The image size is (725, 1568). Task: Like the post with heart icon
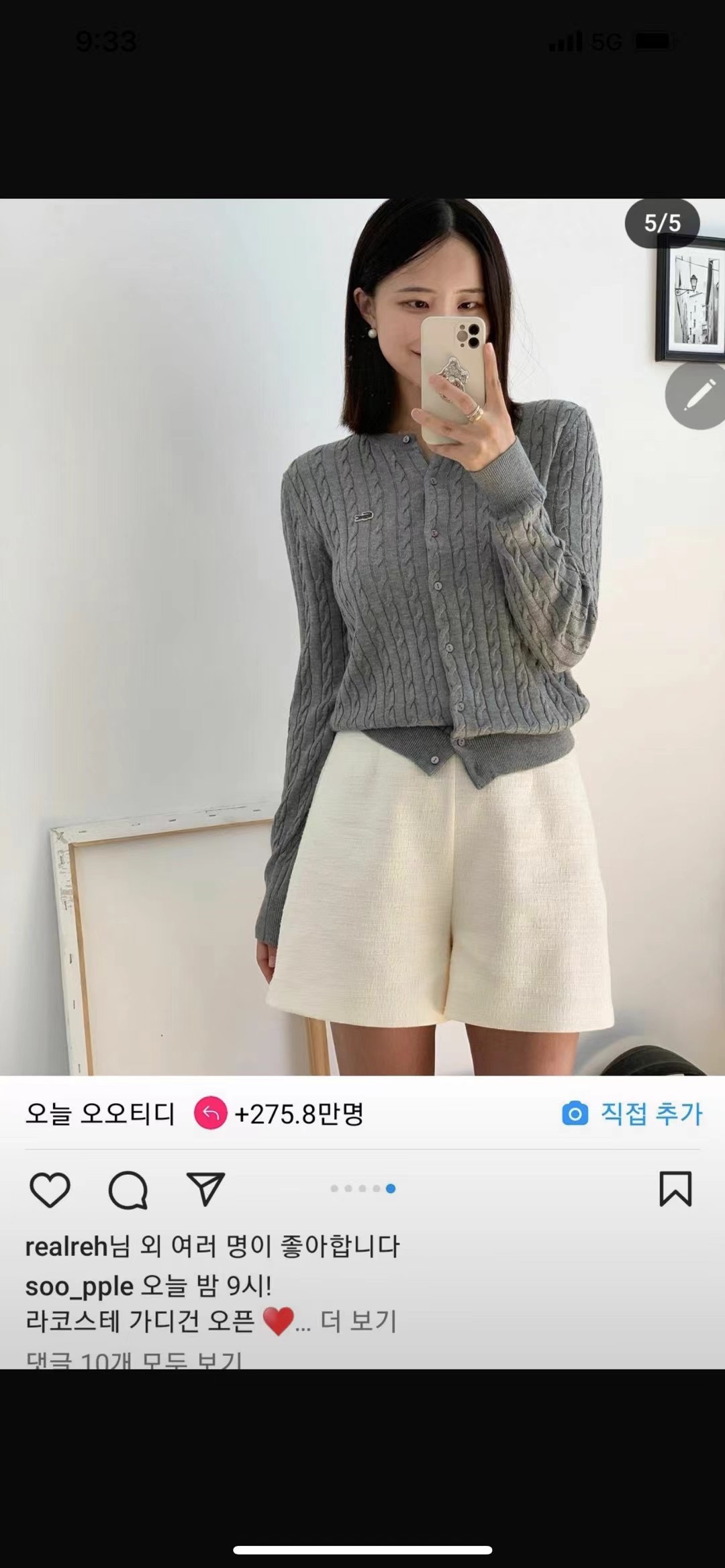pyautogui.click(x=50, y=1190)
